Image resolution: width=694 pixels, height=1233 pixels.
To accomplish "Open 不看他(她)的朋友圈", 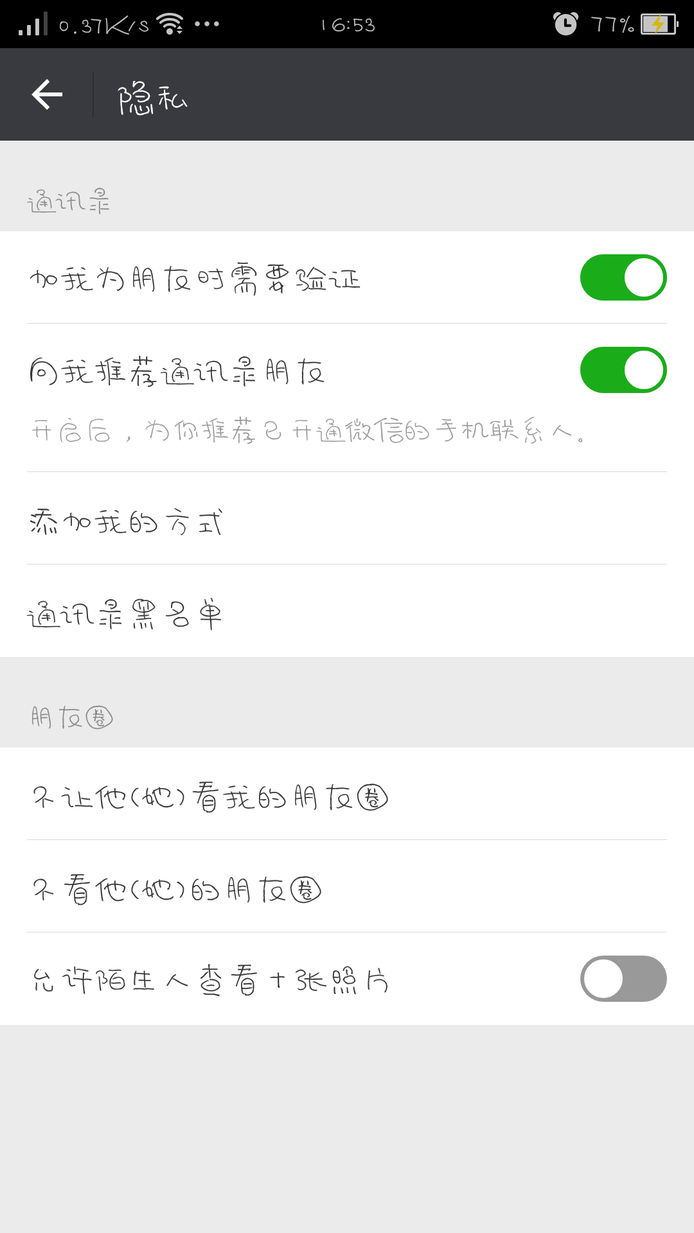I will 347,887.
